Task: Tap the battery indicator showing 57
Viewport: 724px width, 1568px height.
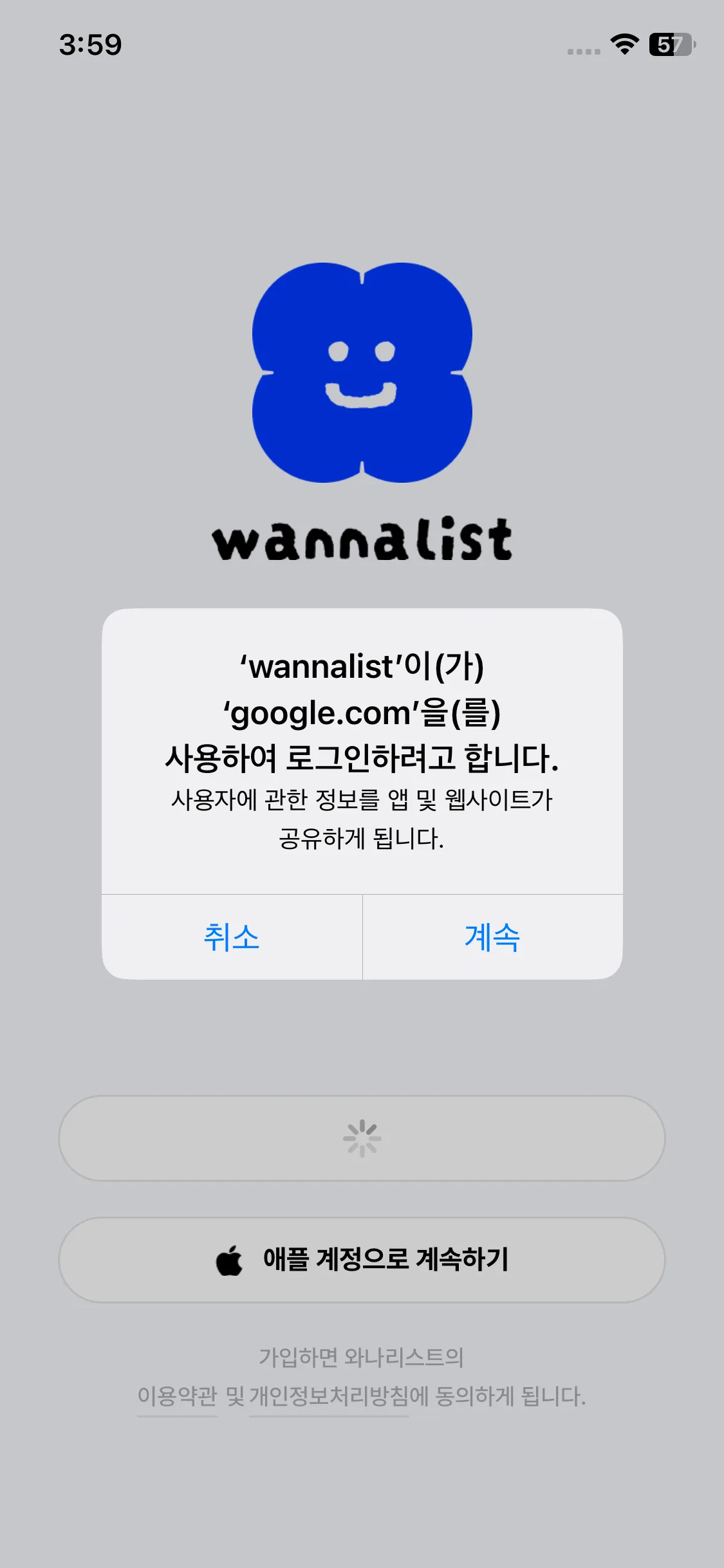Action: [667, 44]
